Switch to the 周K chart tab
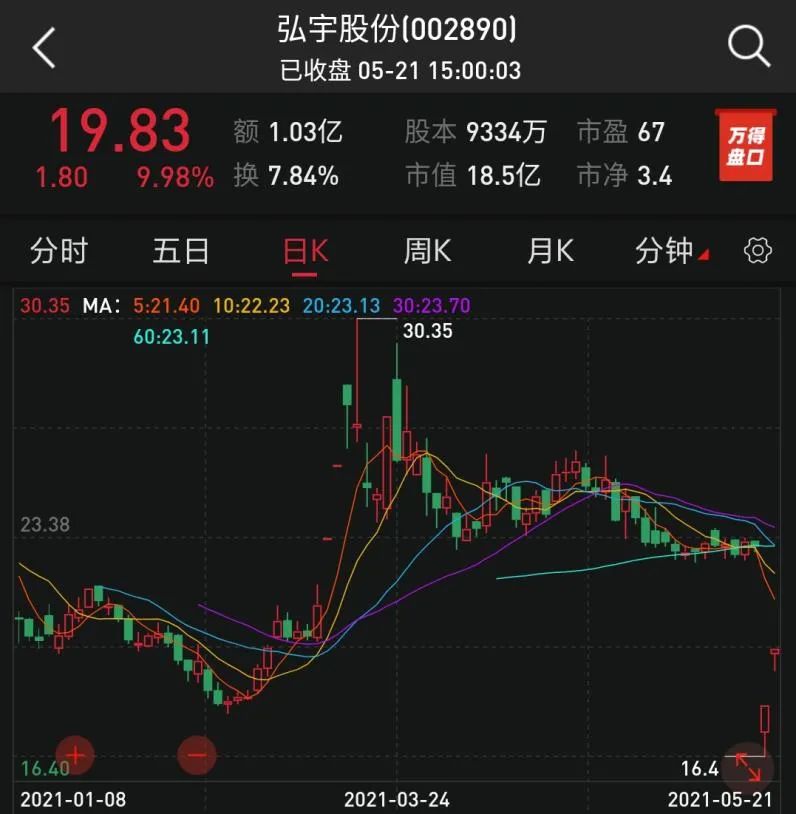 427,251
